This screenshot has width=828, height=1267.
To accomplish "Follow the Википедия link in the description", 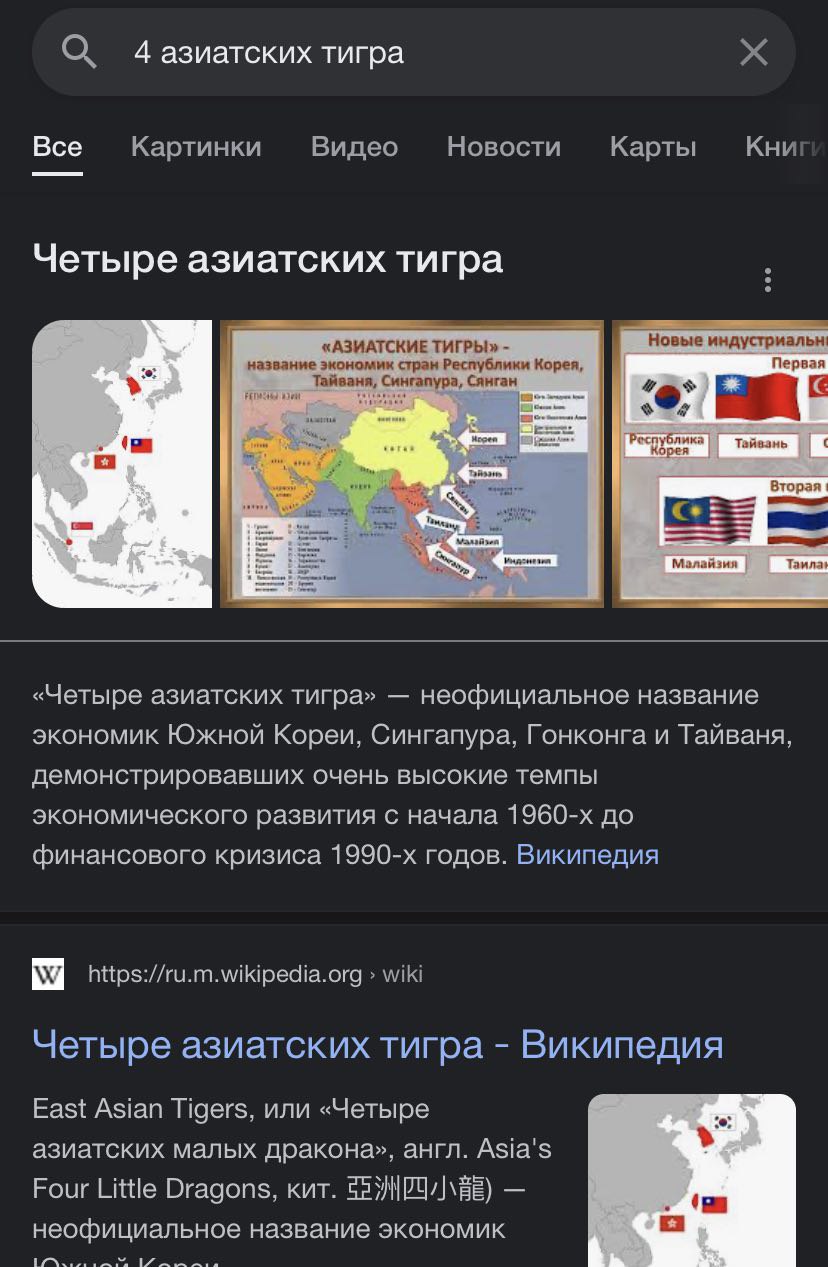I will (587, 855).
